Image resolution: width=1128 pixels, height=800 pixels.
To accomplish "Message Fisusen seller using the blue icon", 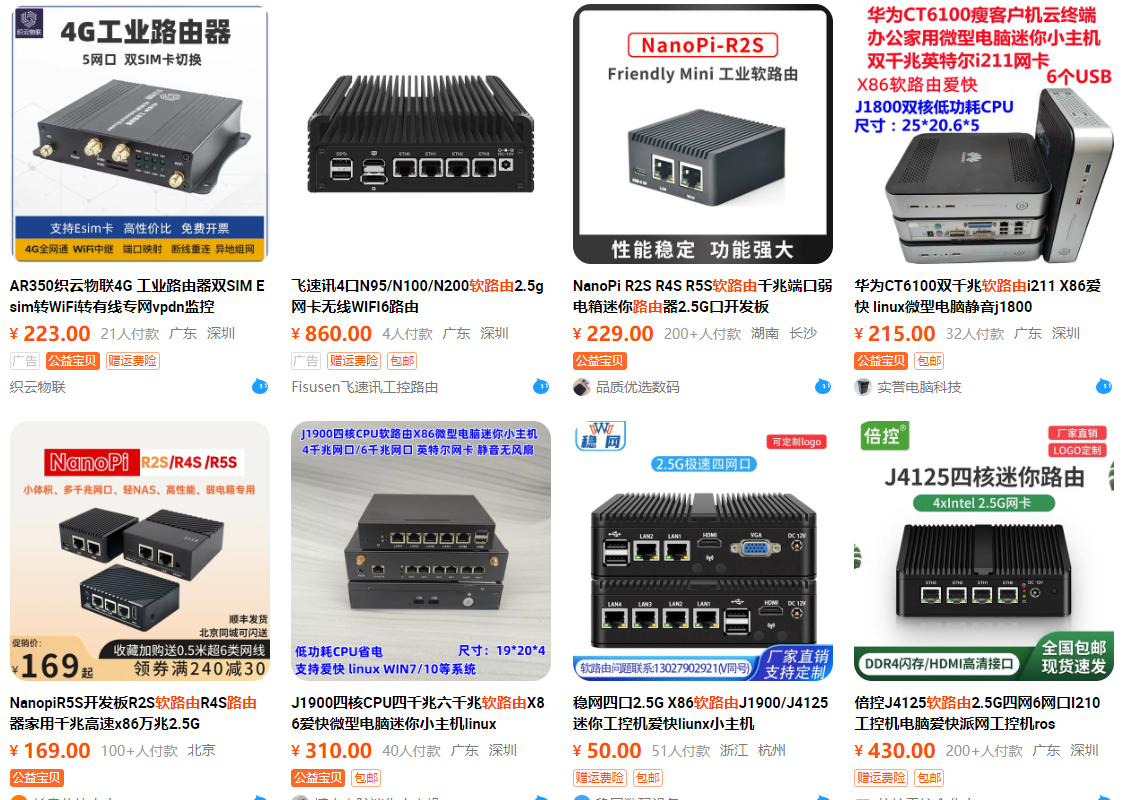I will 541,386.
